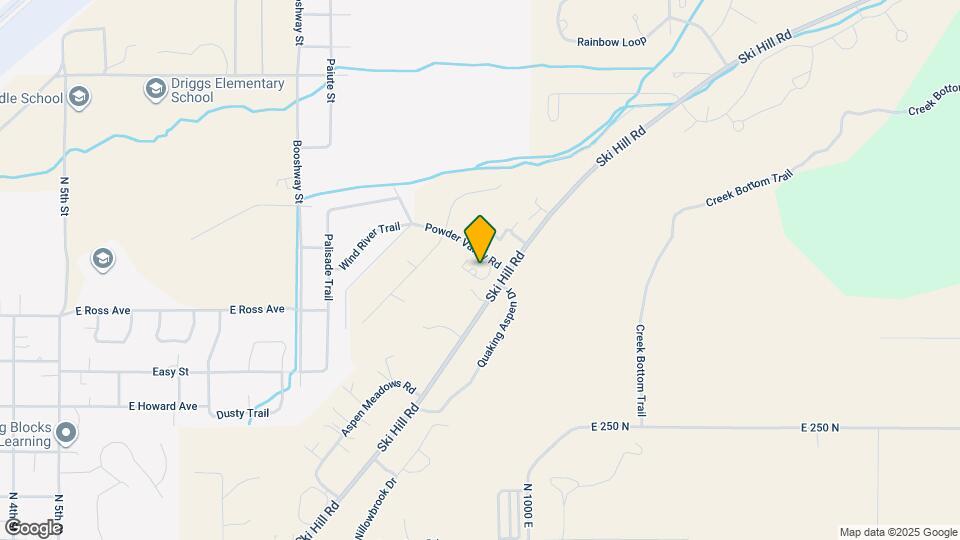Screen dimensions: 960x540
Task: Open the Blocks Learning place pin
Action: (66, 433)
